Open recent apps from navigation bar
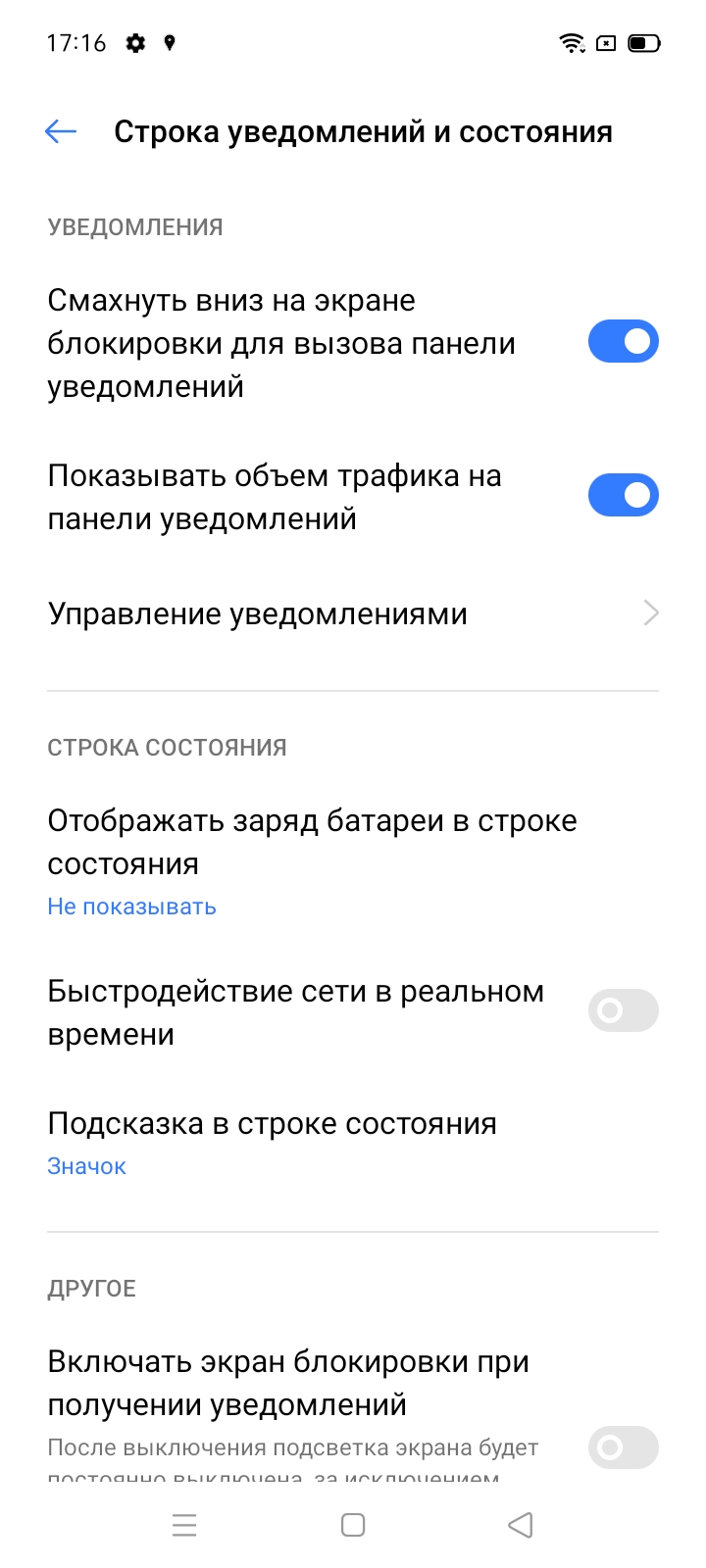 184,1525
